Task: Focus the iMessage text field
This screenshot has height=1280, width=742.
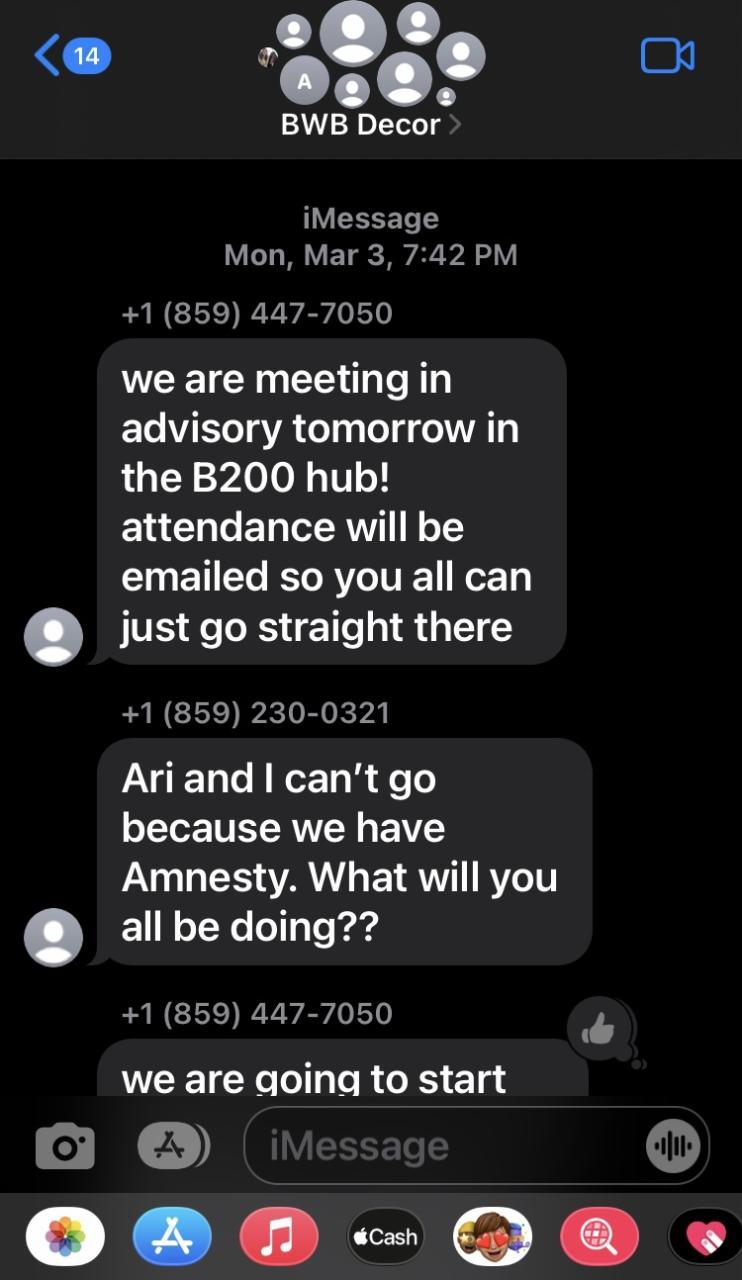Action: (x=440, y=1146)
